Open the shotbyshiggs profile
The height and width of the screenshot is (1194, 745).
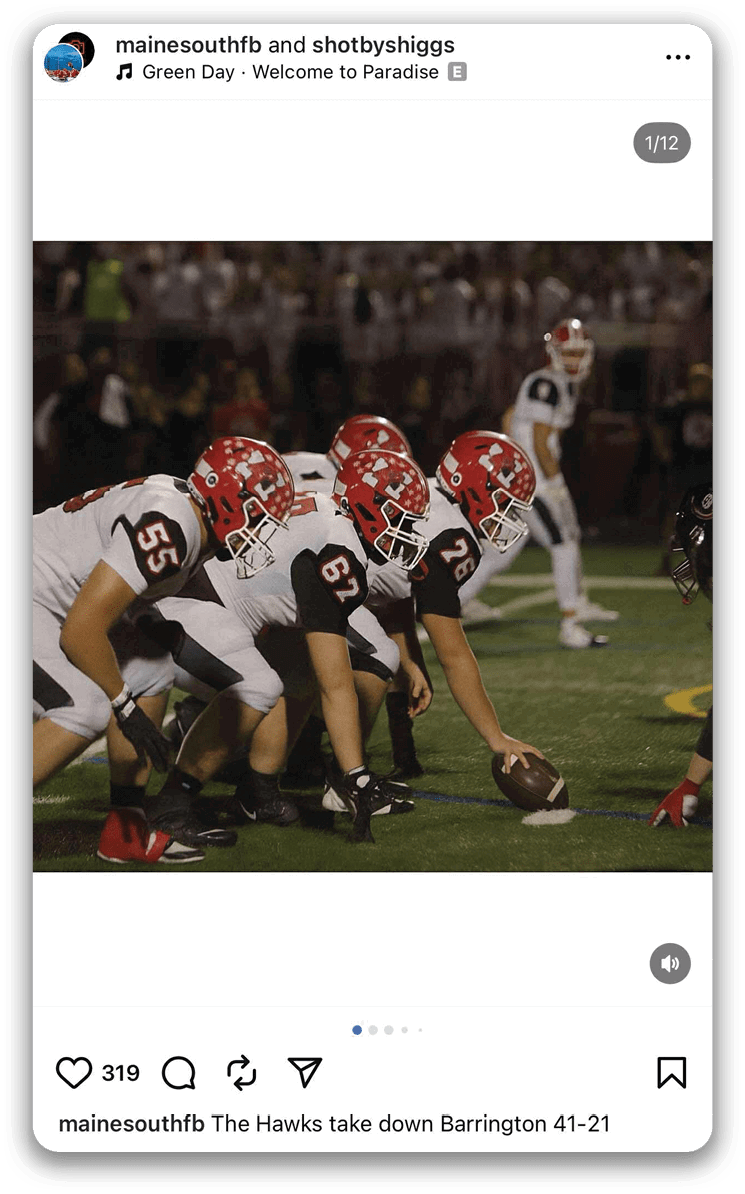point(383,45)
